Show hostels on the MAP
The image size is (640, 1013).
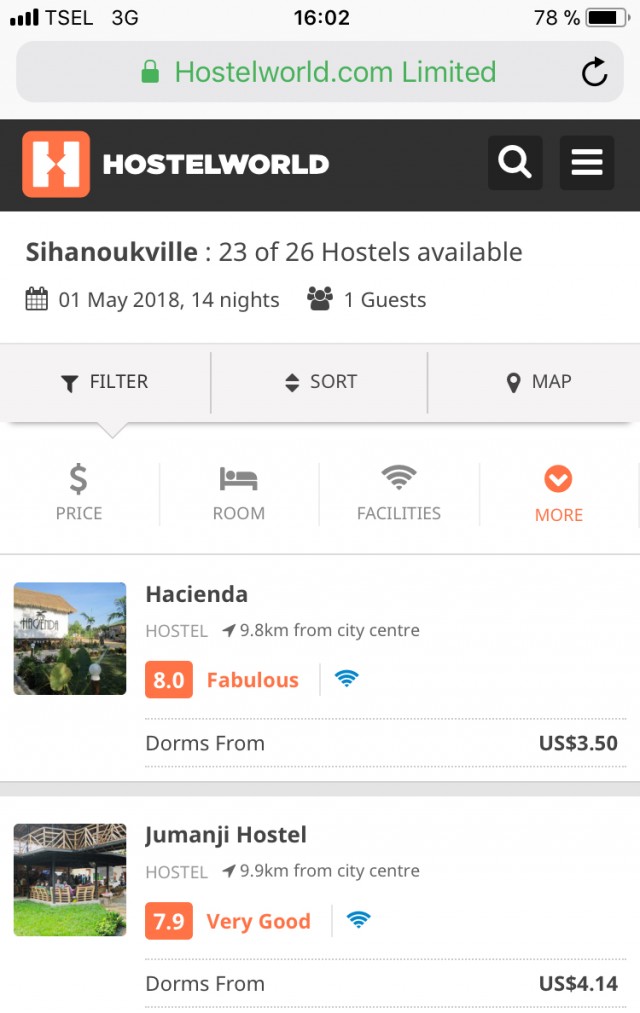pos(538,382)
